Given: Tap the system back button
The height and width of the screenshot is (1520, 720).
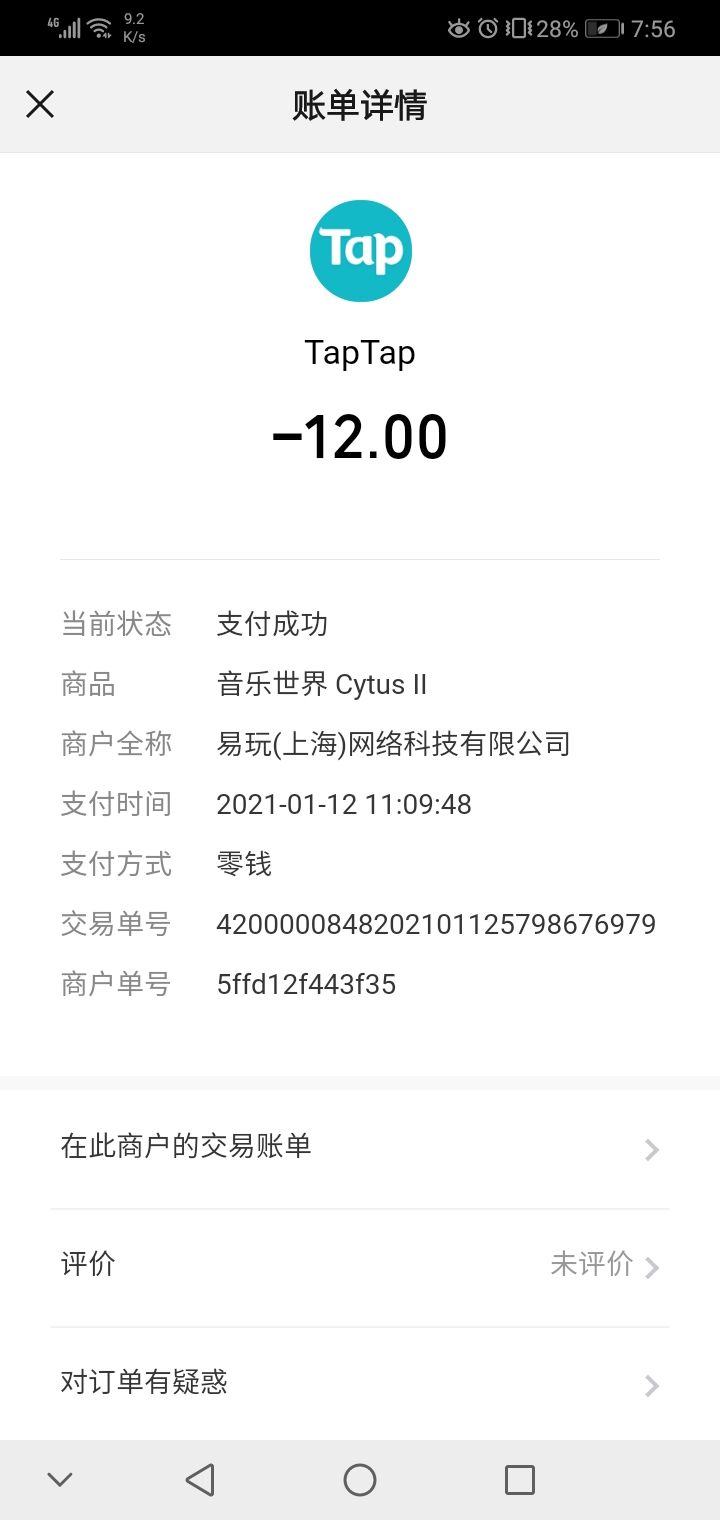Looking at the screenshot, I should click(200, 1479).
